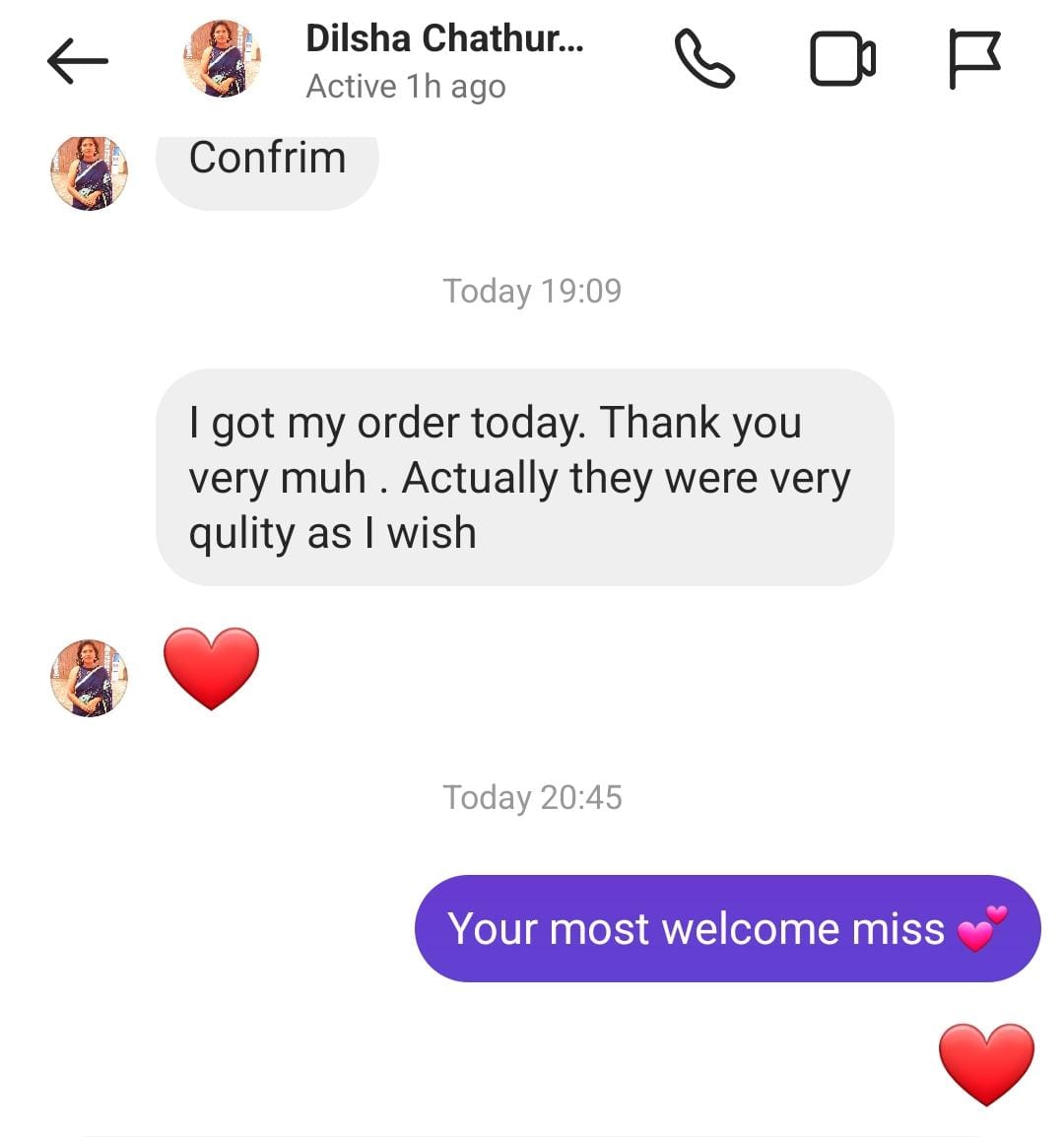
Task: Start a video call with Dilsha
Action: tap(842, 59)
